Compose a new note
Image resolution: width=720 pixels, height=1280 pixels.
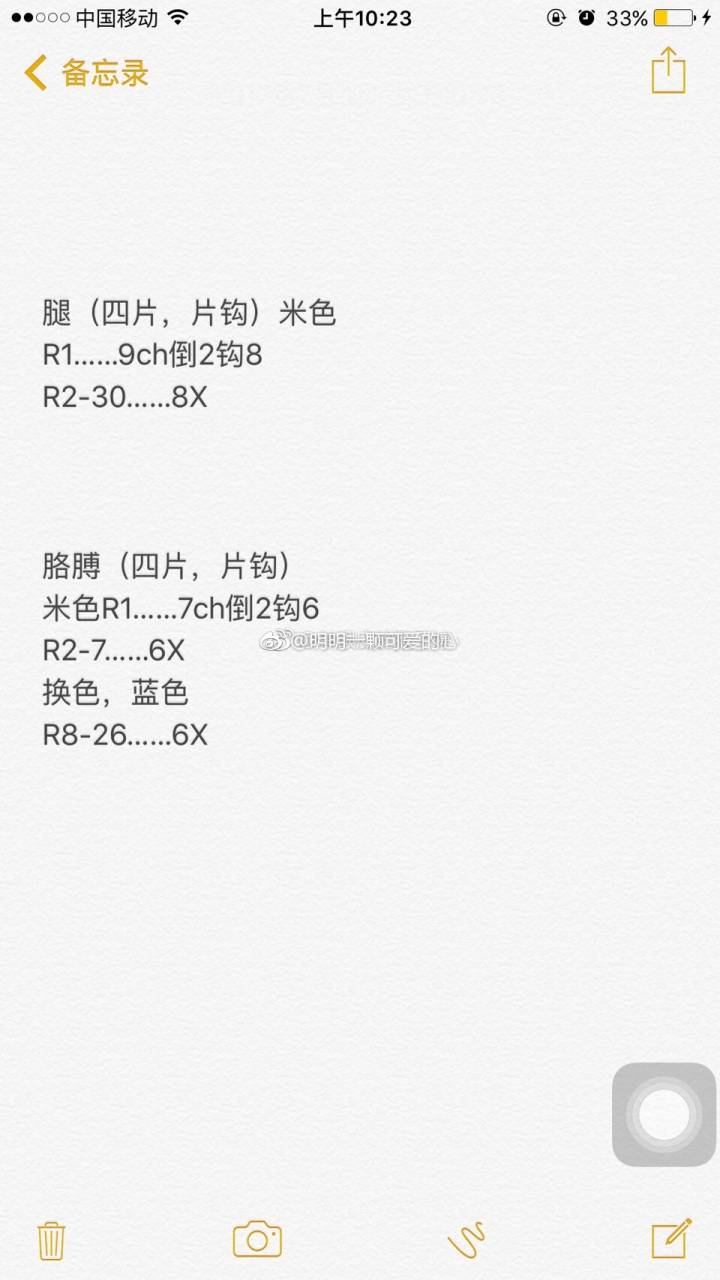pyautogui.click(x=671, y=1239)
